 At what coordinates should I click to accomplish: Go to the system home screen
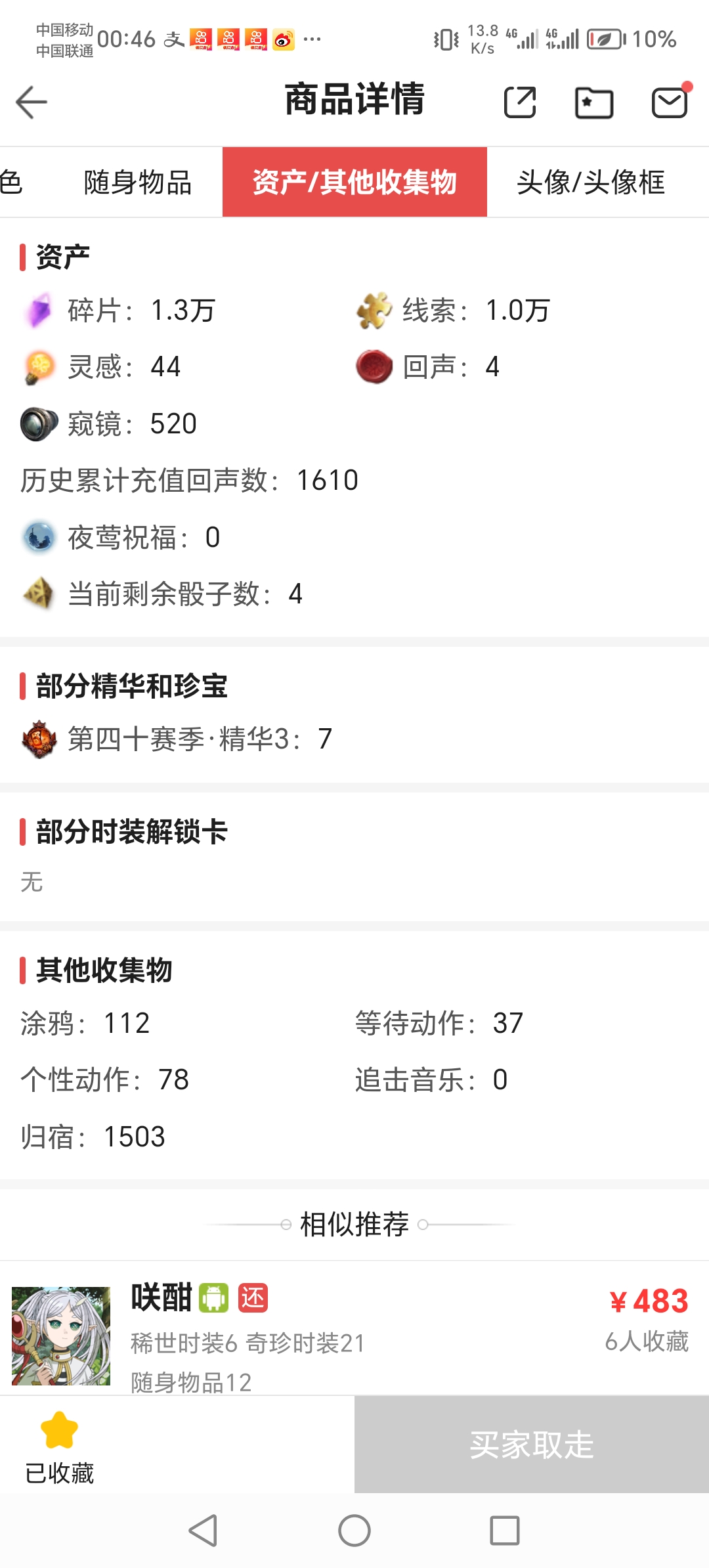pos(354,1531)
